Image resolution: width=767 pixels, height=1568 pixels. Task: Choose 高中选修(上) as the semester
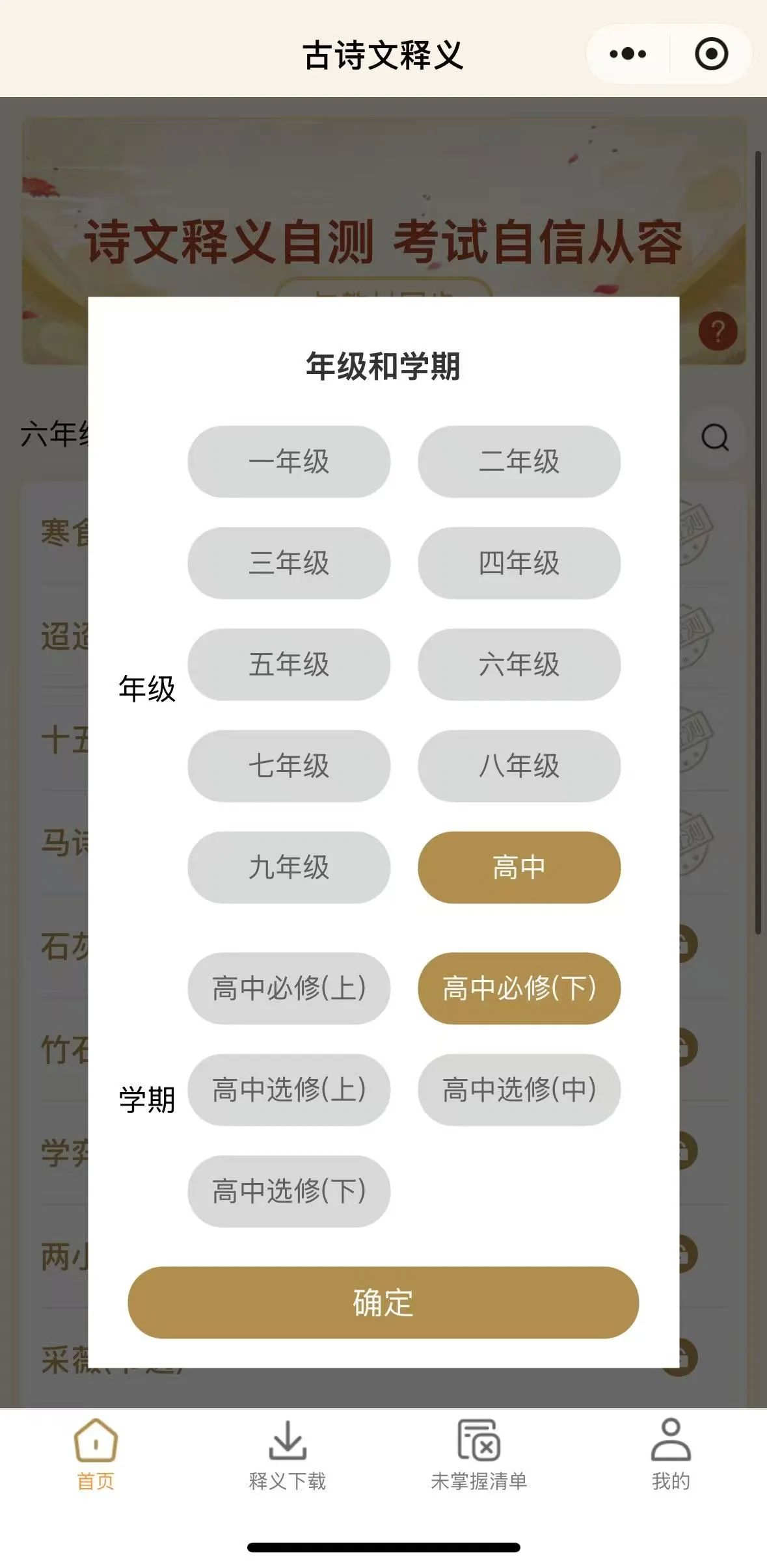(x=289, y=1090)
